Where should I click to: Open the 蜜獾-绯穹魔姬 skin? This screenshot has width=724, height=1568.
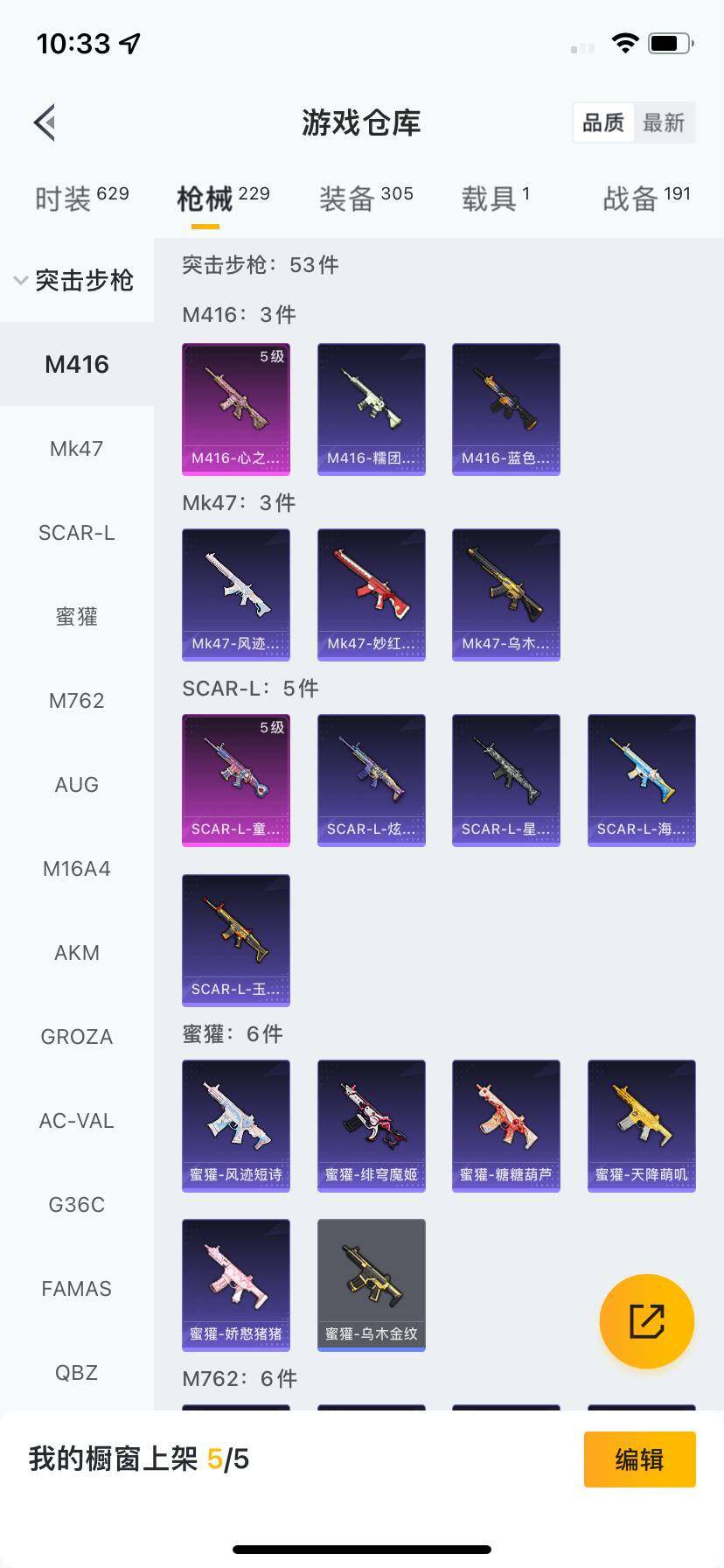point(372,1125)
